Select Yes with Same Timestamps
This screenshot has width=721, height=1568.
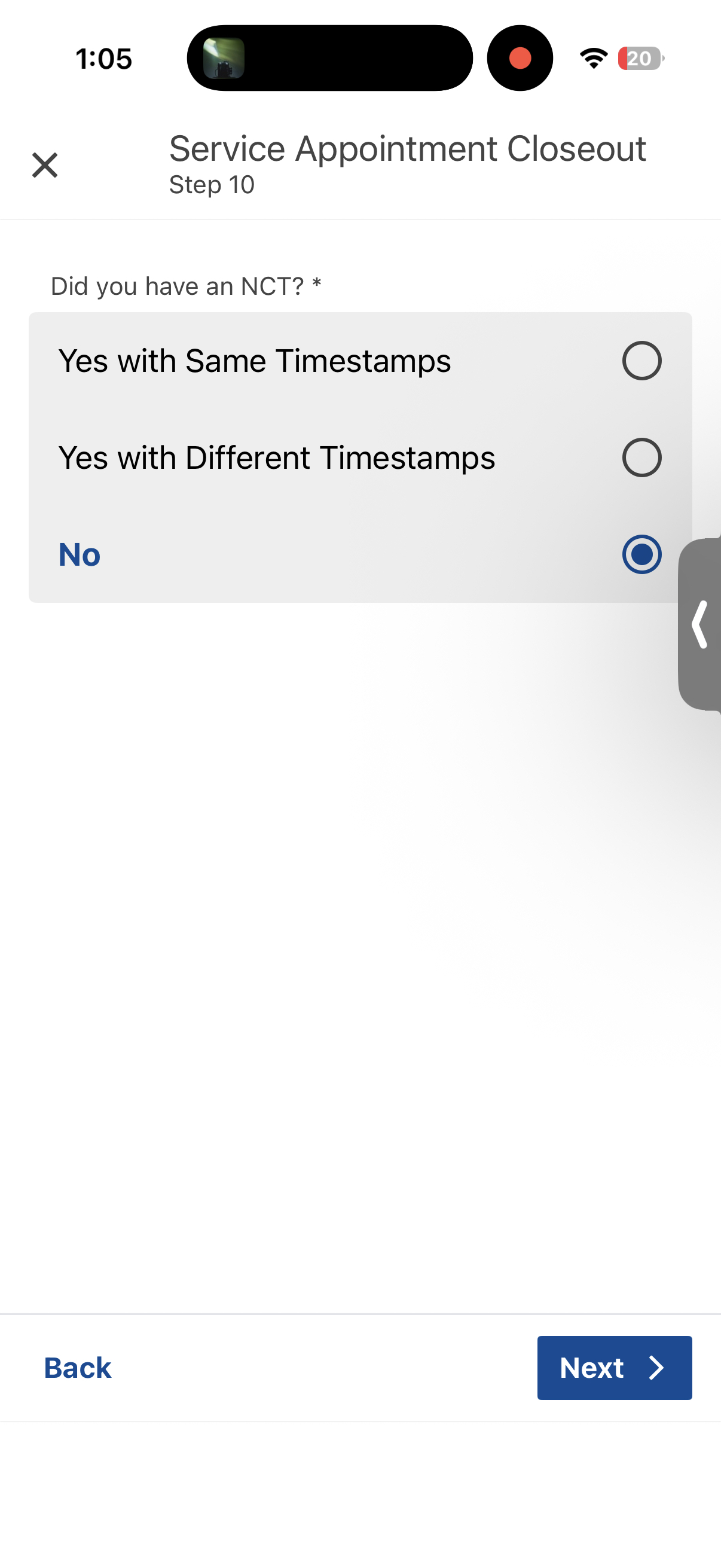tap(641, 361)
